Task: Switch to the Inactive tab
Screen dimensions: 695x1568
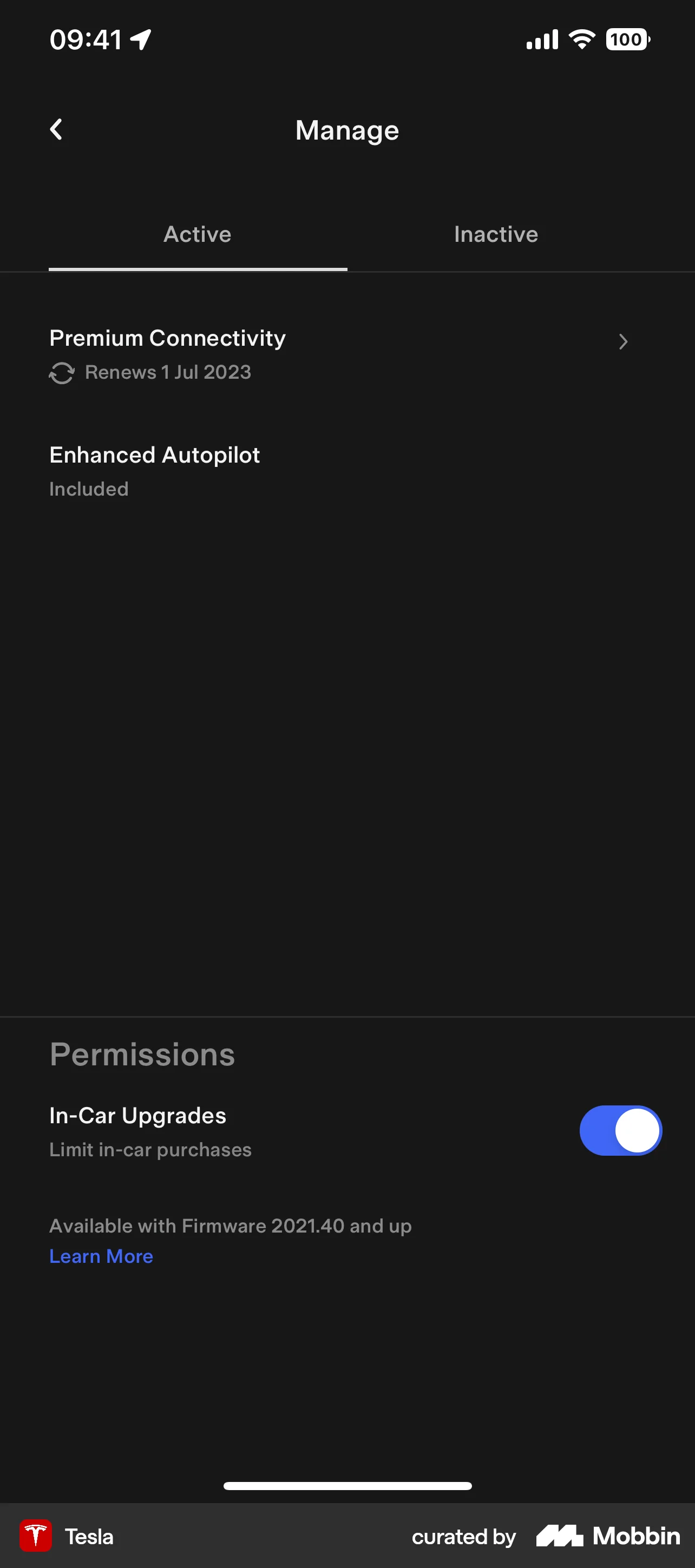Action: coord(495,234)
